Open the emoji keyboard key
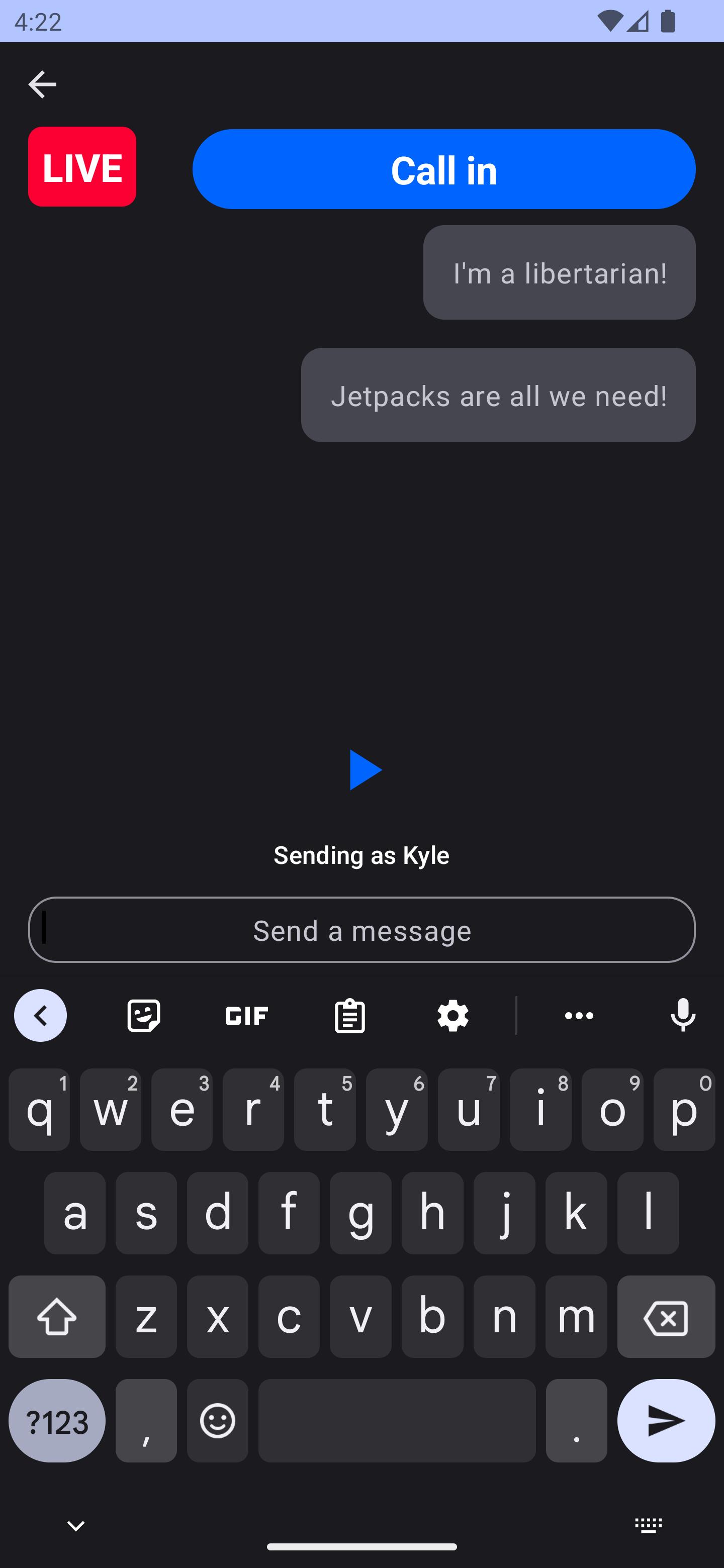The image size is (724, 1568). (x=217, y=1421)
